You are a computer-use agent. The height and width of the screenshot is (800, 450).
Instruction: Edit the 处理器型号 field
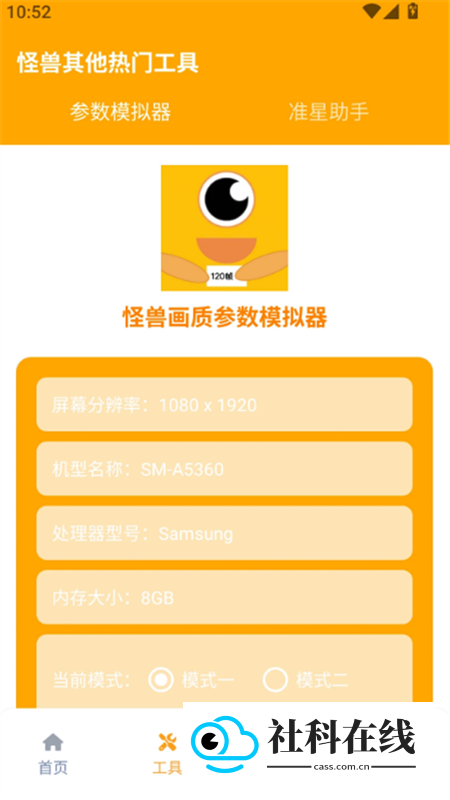click(x=224, y=533)
